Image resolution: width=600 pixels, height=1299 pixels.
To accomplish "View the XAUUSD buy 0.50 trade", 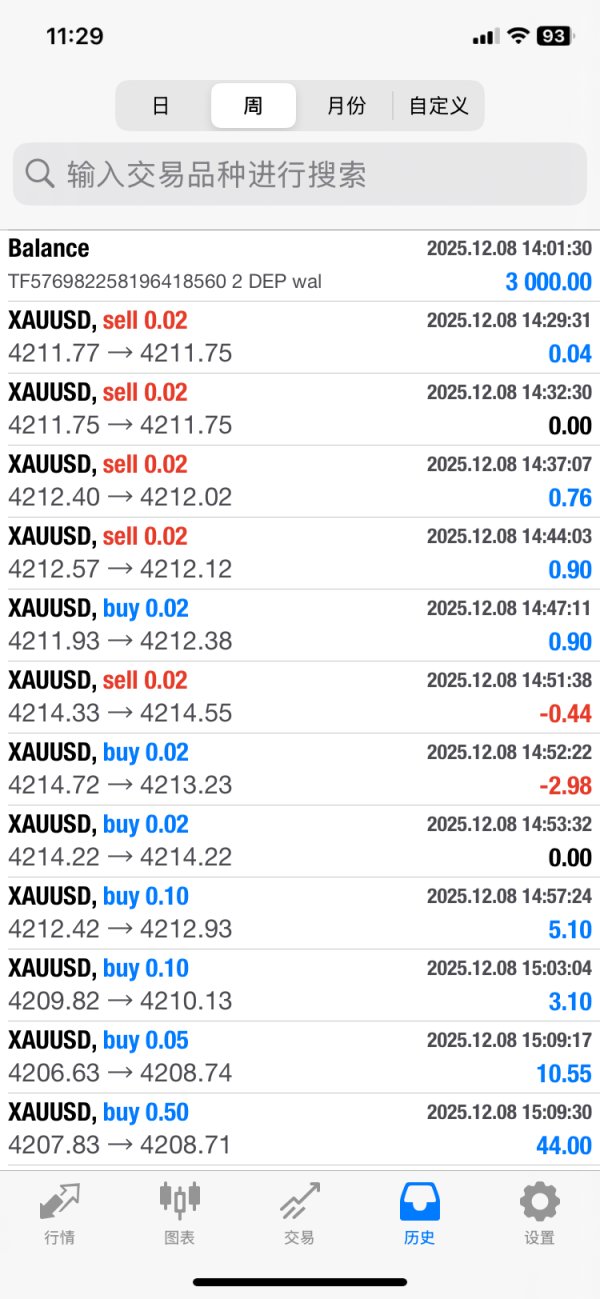I will pos(300,1129).
